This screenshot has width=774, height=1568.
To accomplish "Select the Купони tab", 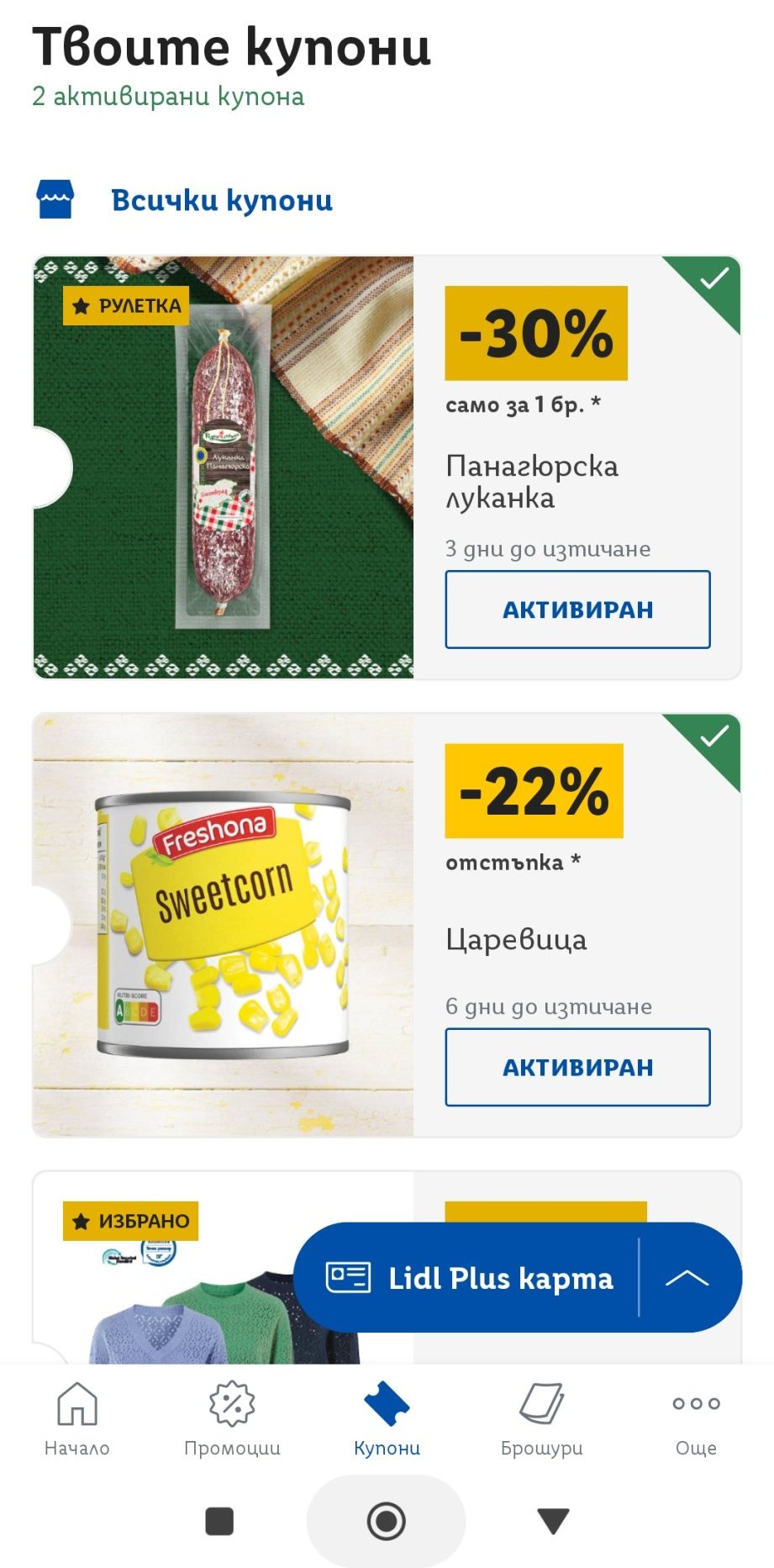I will (387, 1418).
